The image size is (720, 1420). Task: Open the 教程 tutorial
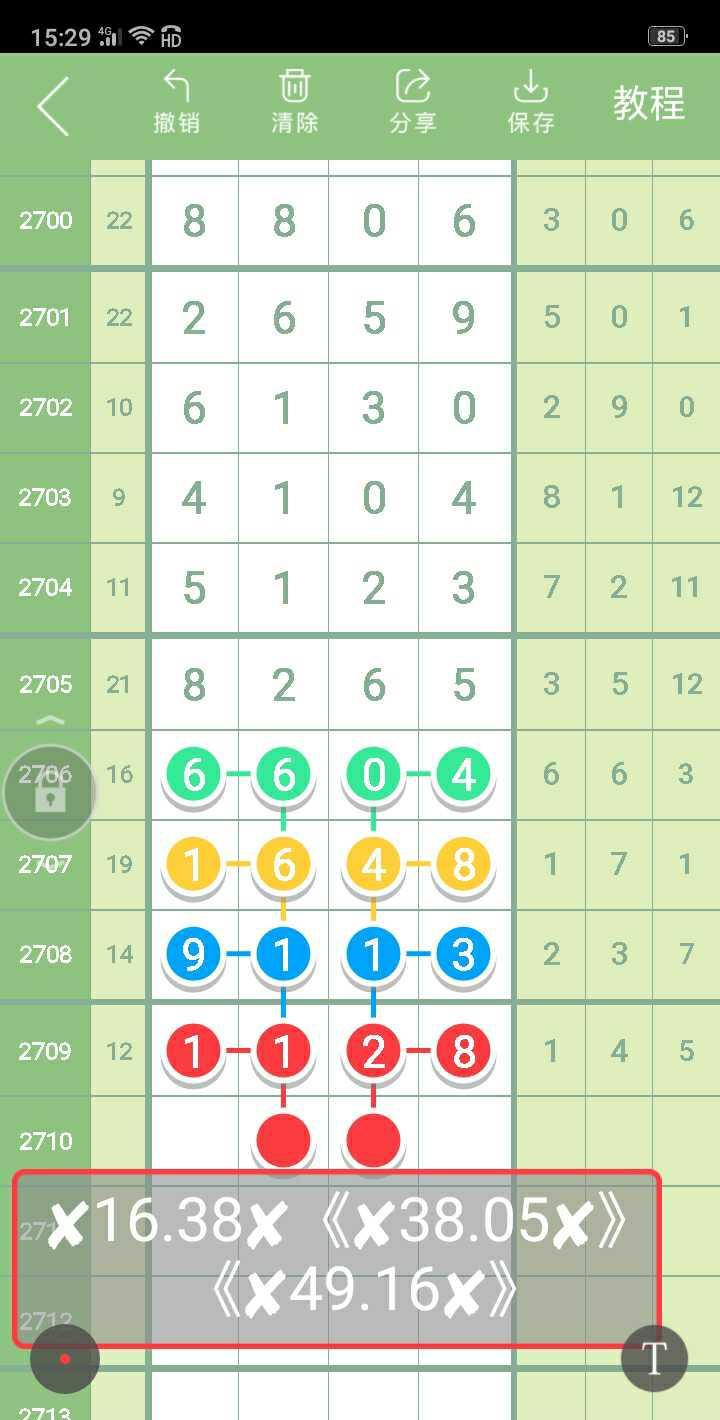[x=648, y=104]
